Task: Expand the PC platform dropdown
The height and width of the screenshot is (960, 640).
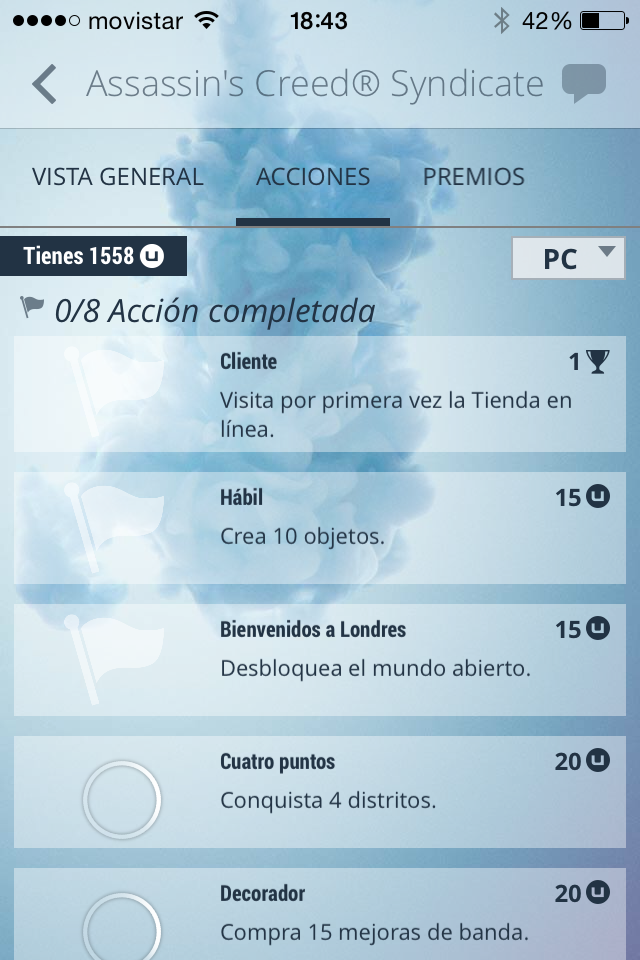Action: (x=568, y=258)
